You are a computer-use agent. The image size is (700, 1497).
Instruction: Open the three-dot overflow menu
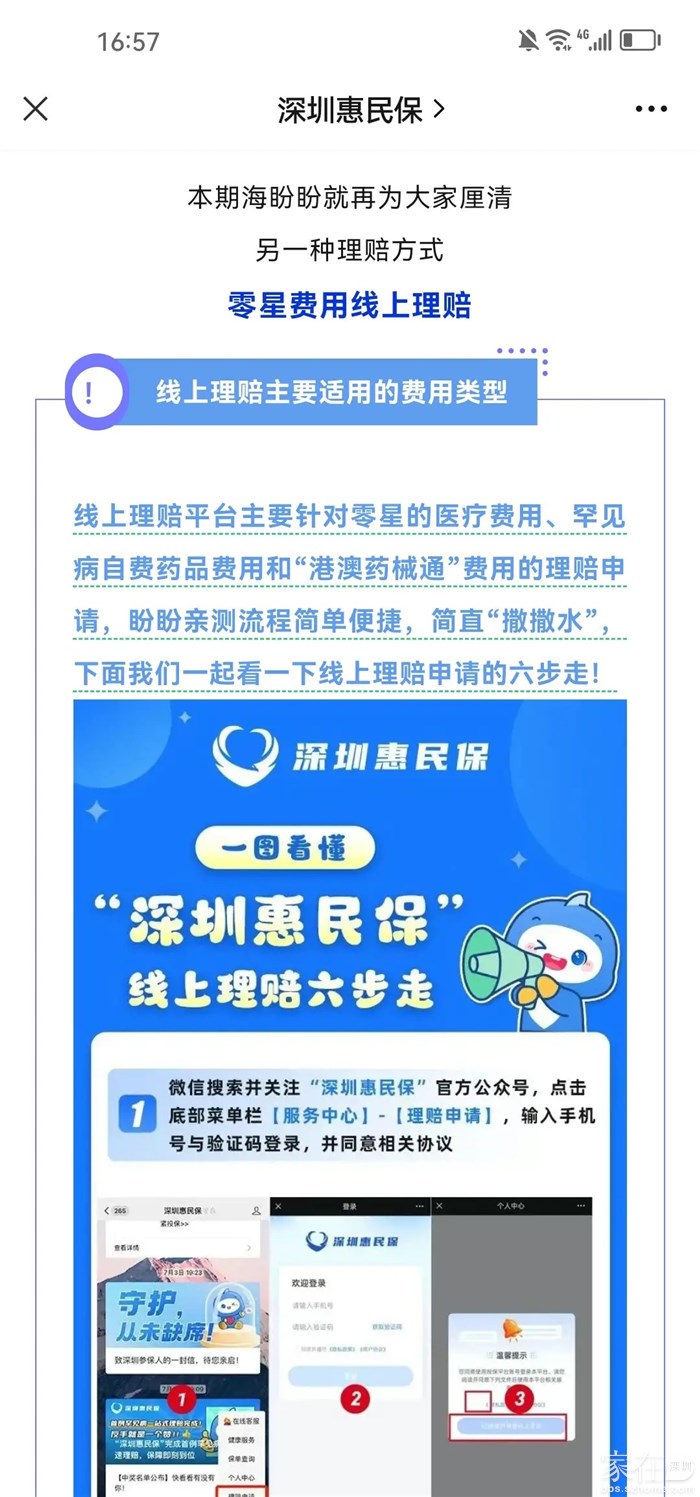pyautogui.click(x=651, y=110)
